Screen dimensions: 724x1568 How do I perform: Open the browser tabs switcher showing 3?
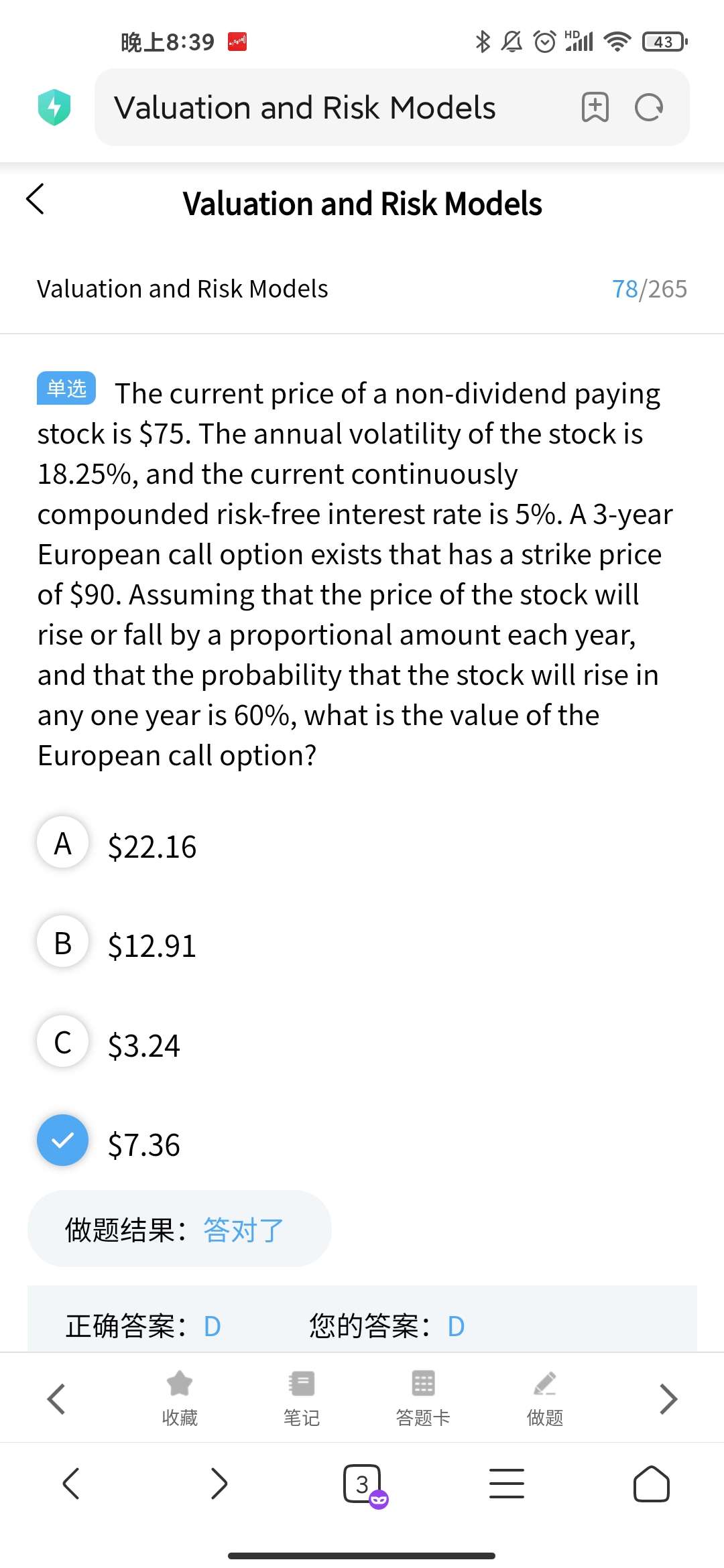[363, 1484]
